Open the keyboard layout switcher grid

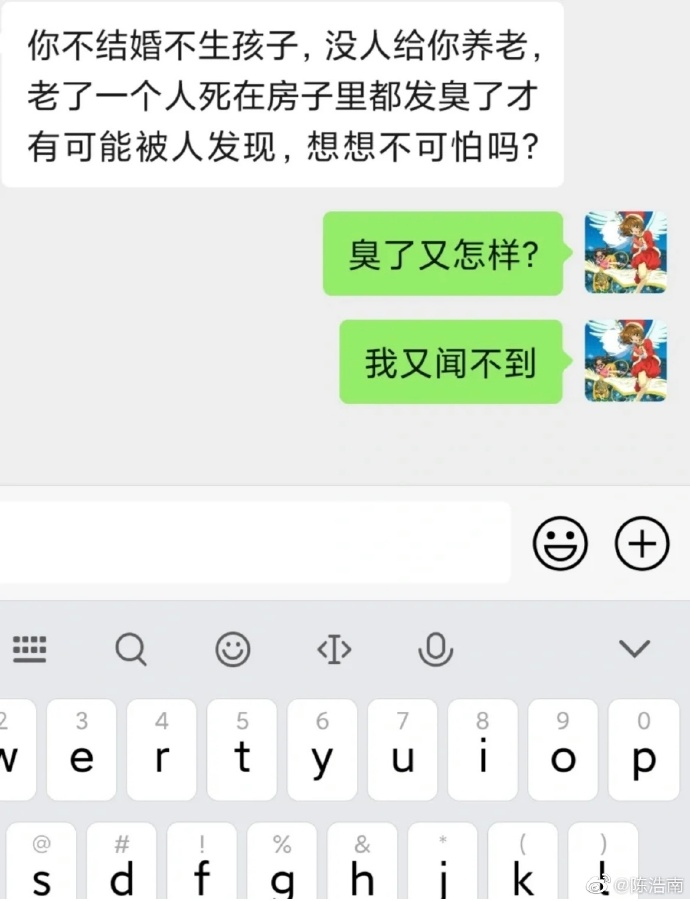pyautogui.click(x=30, y=650)
